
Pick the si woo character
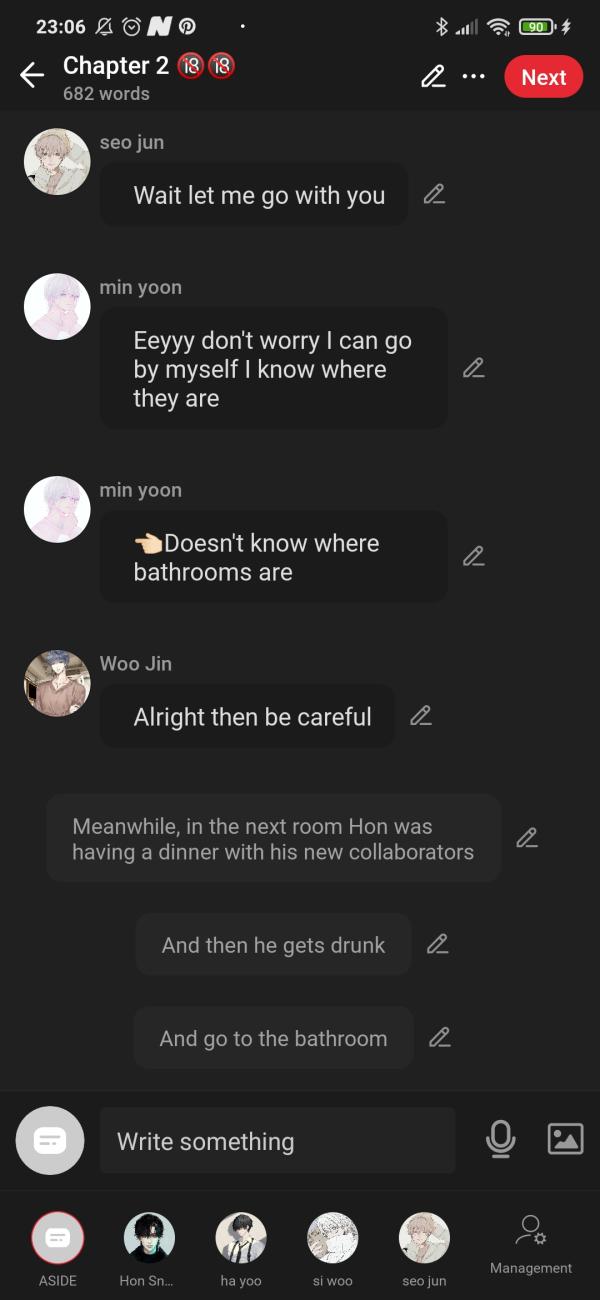click(332, 1239)
